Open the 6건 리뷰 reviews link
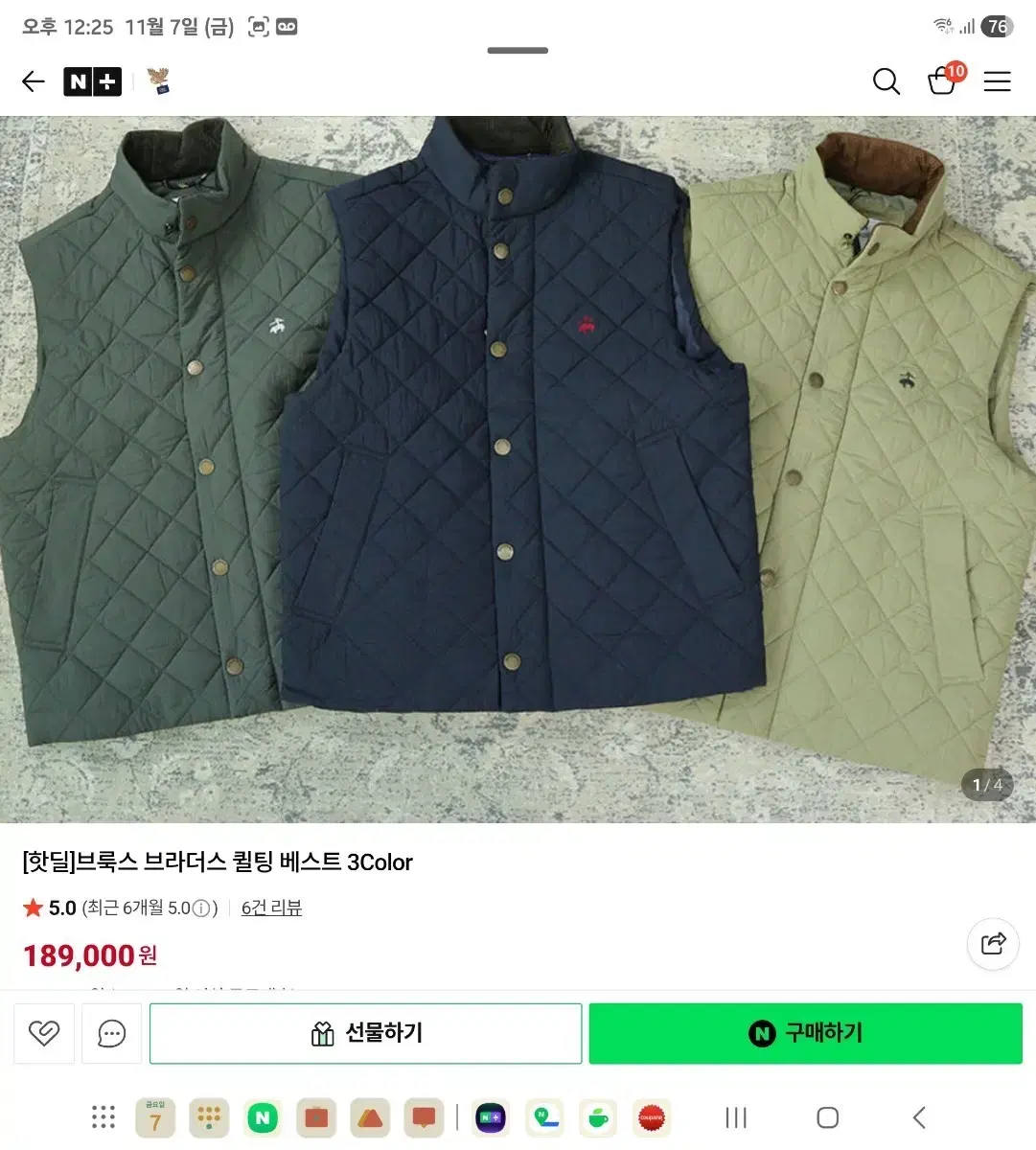 pos(271,908)
